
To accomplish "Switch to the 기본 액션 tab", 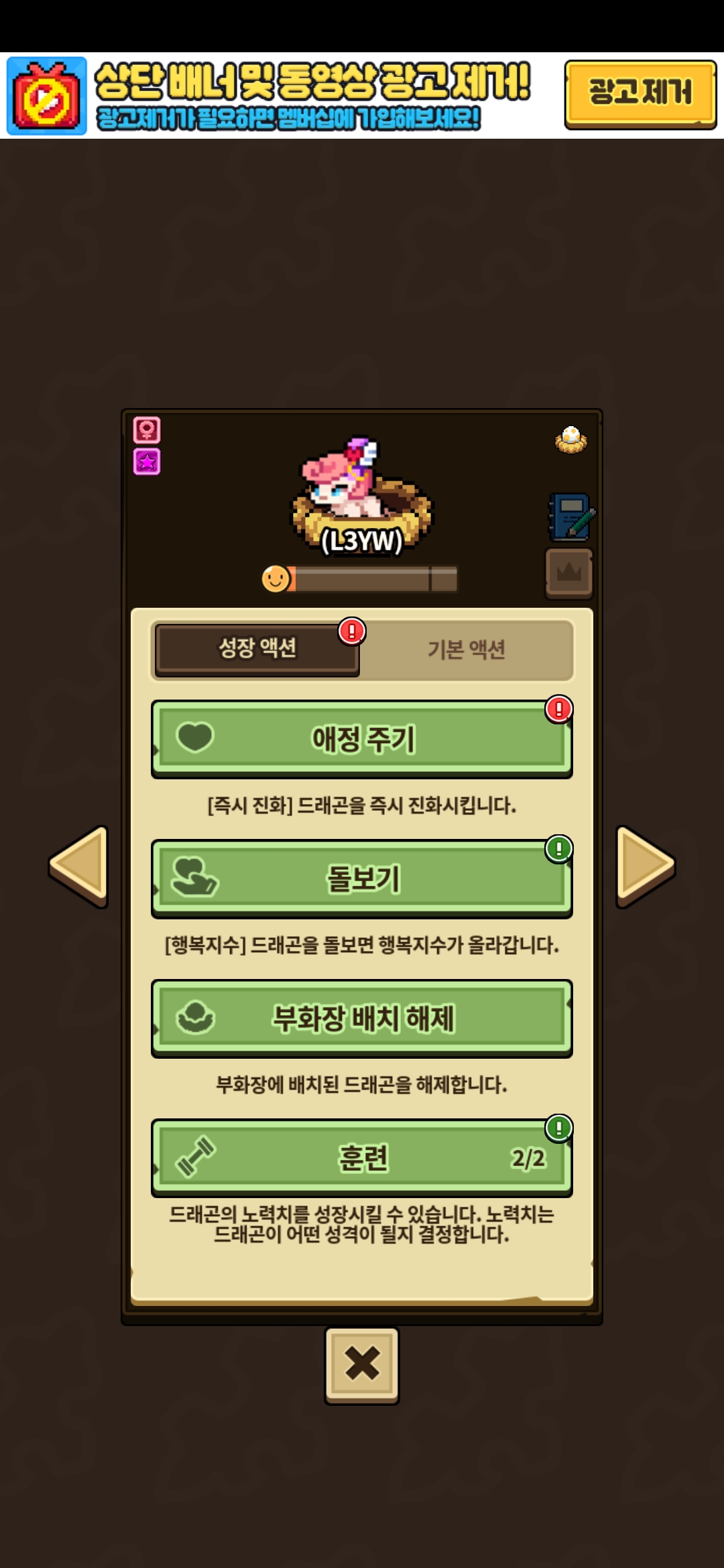I will pos(467,649).
